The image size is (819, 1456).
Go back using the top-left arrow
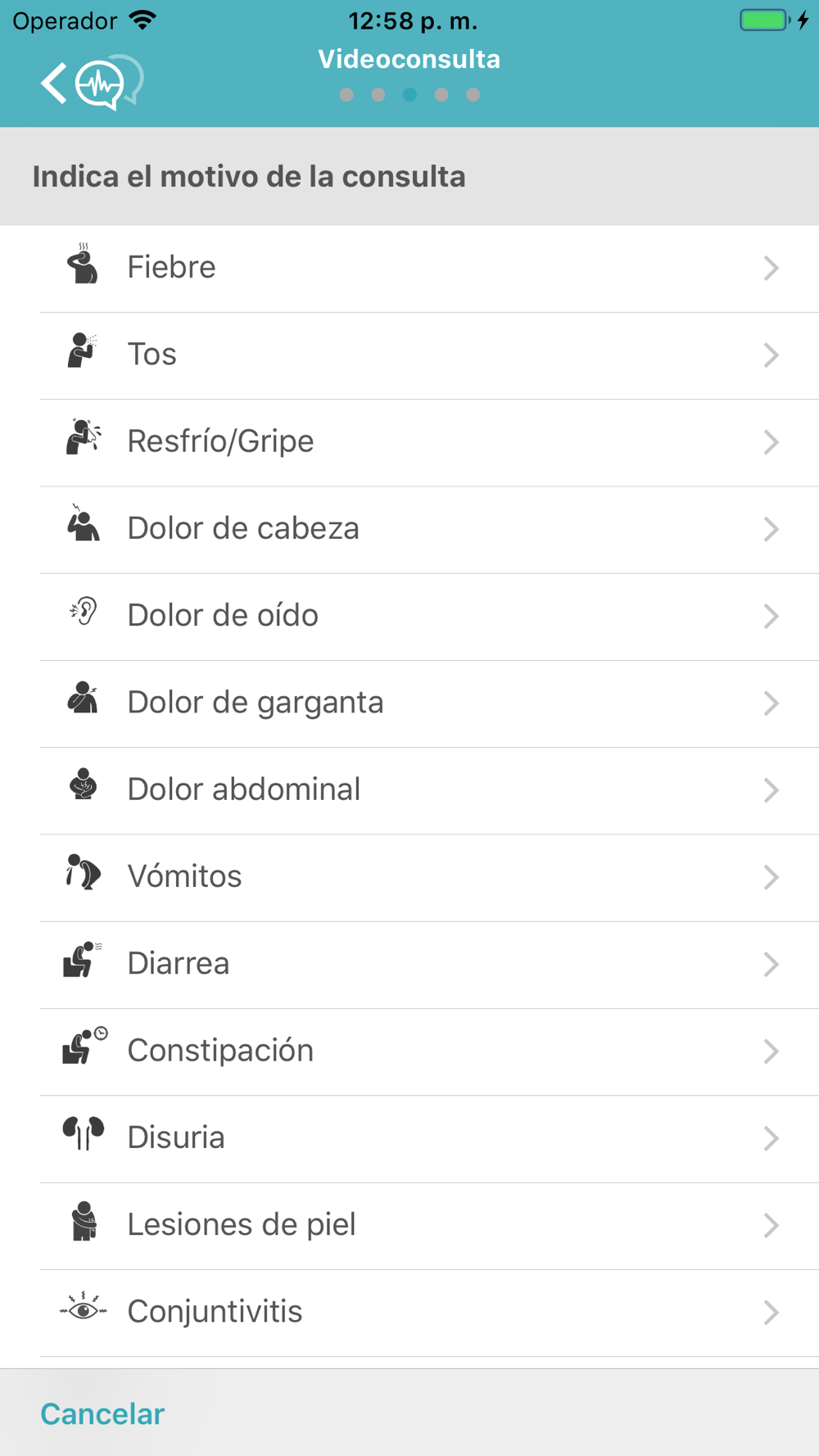coord(55,83)
